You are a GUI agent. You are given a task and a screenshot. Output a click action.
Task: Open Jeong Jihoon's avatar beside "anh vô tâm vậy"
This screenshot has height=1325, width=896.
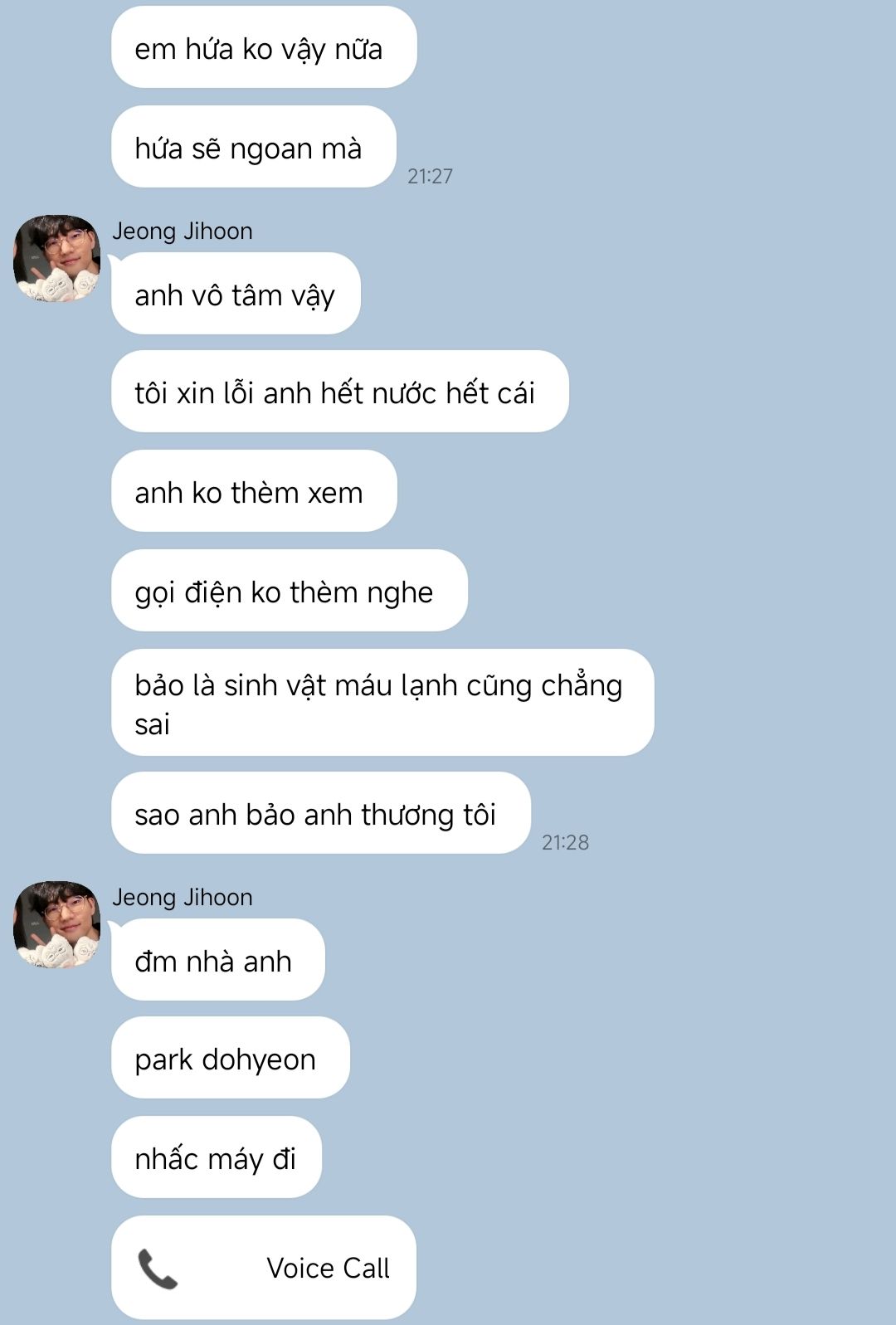pyautogui.click(x=56, y=258)
